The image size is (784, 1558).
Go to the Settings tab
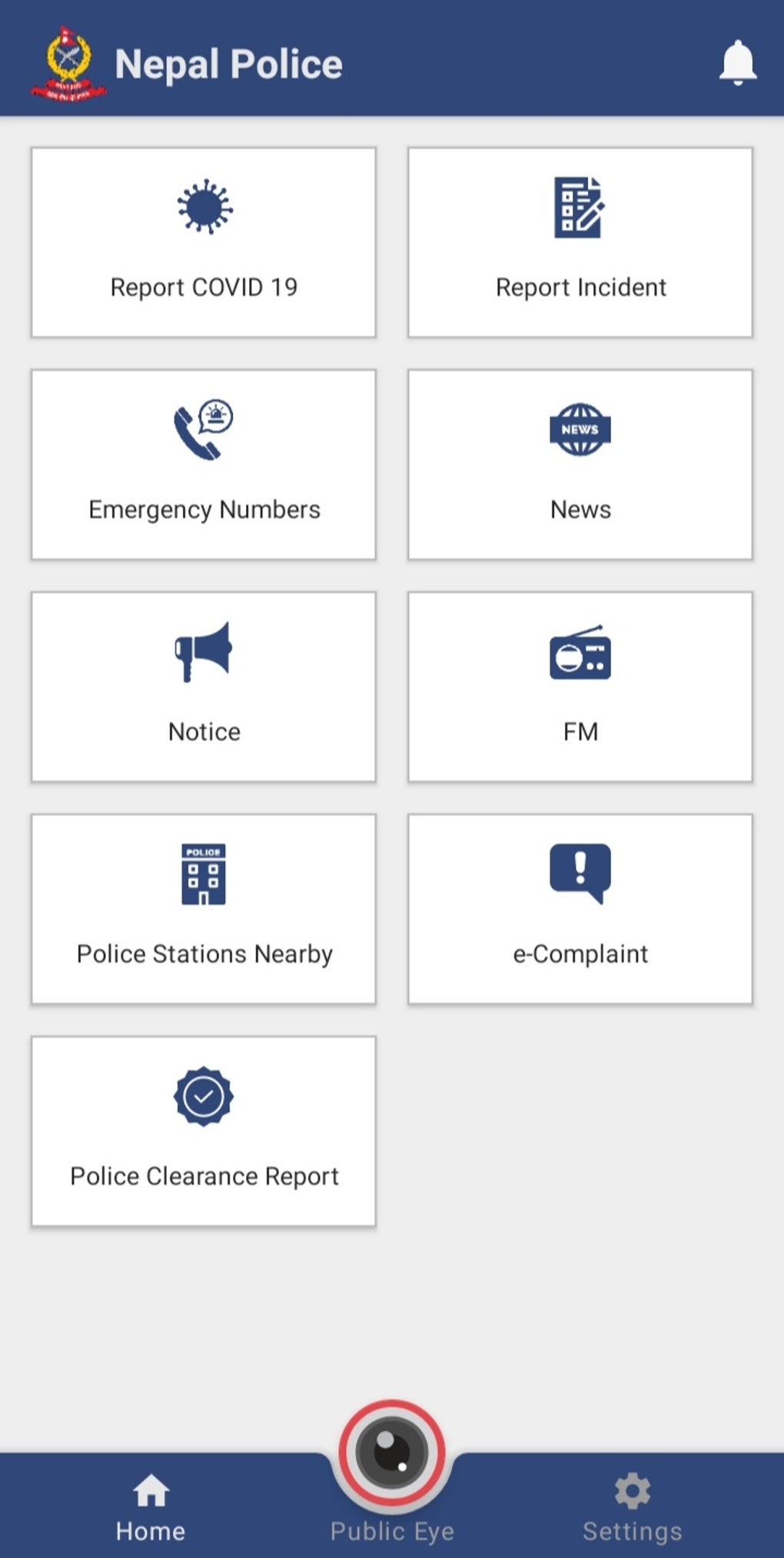[632, 1508]
